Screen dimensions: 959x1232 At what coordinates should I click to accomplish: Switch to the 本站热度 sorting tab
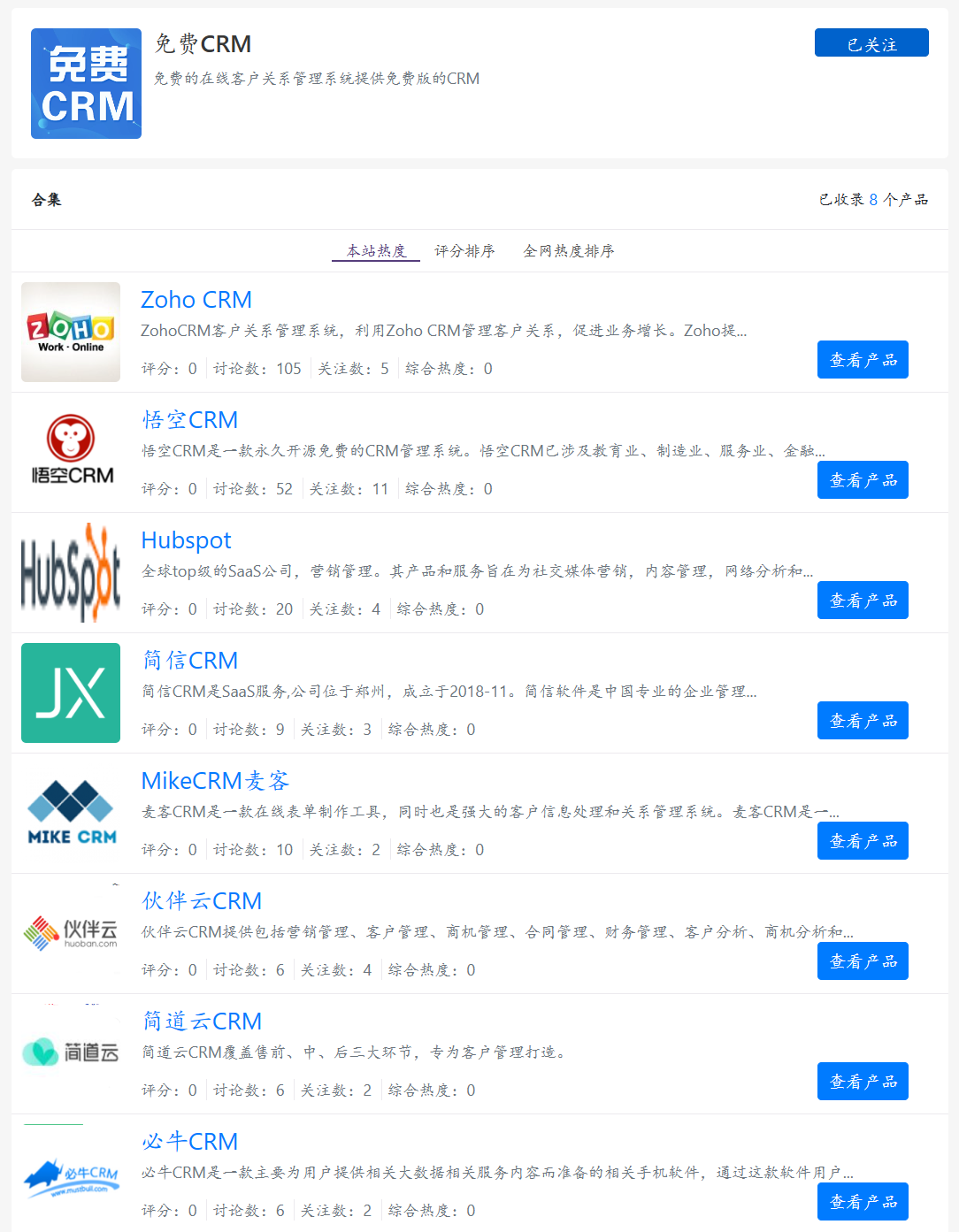(x=376, y=251)
